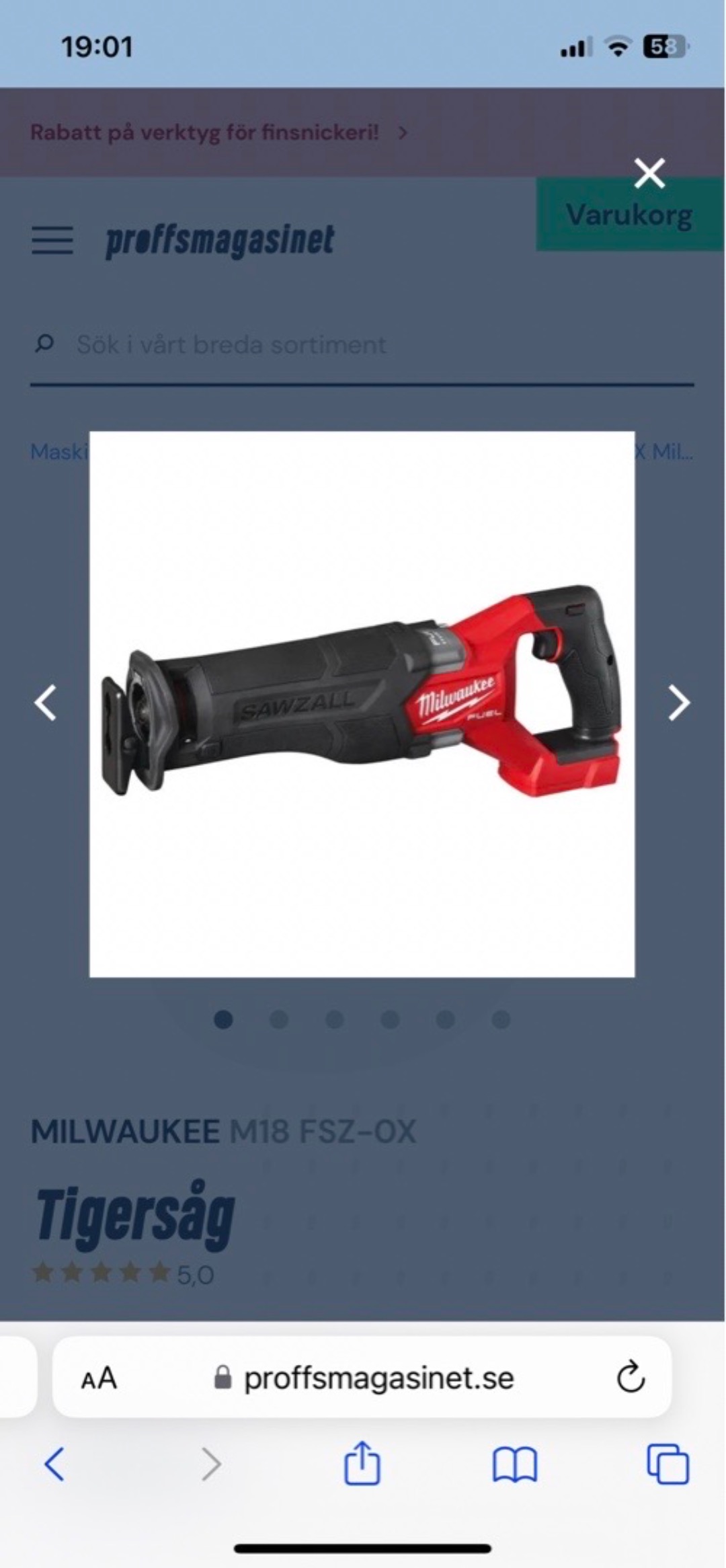Reload the page in Safari
Image resolution: width=726 pixels, height=1568 pixels.
pos(631,1378)
